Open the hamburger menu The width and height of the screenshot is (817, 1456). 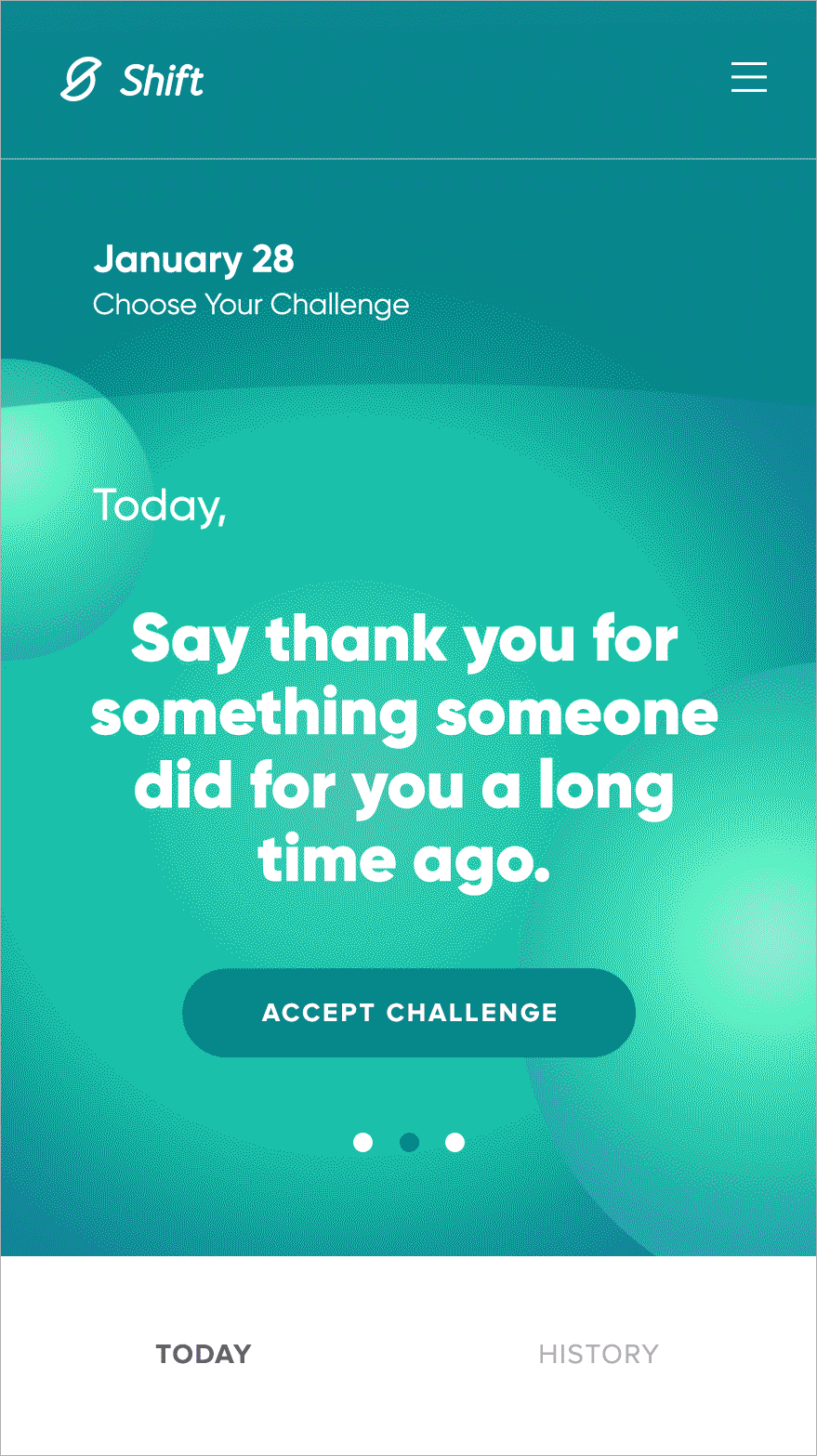tap(748, 77)
